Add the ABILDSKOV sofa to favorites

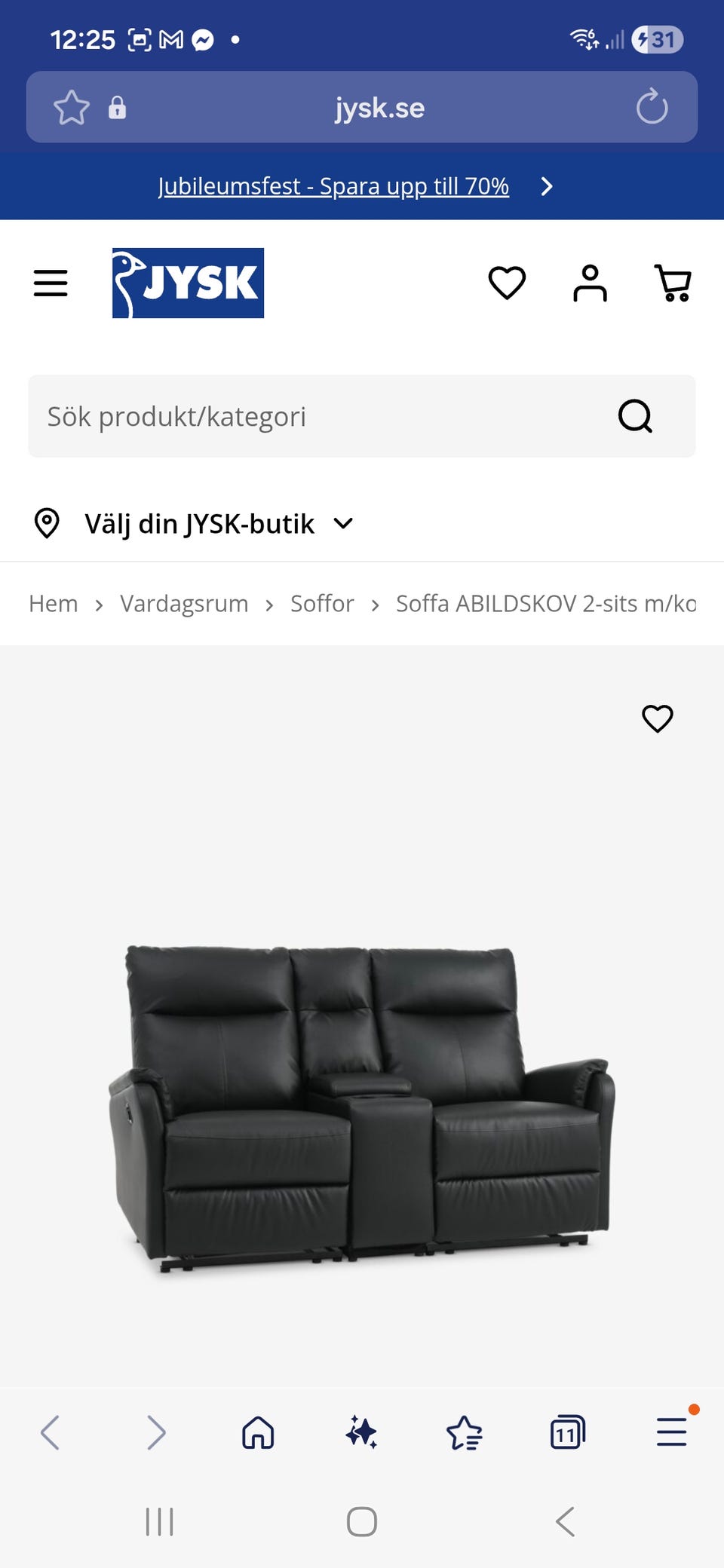tap(657, 718)
